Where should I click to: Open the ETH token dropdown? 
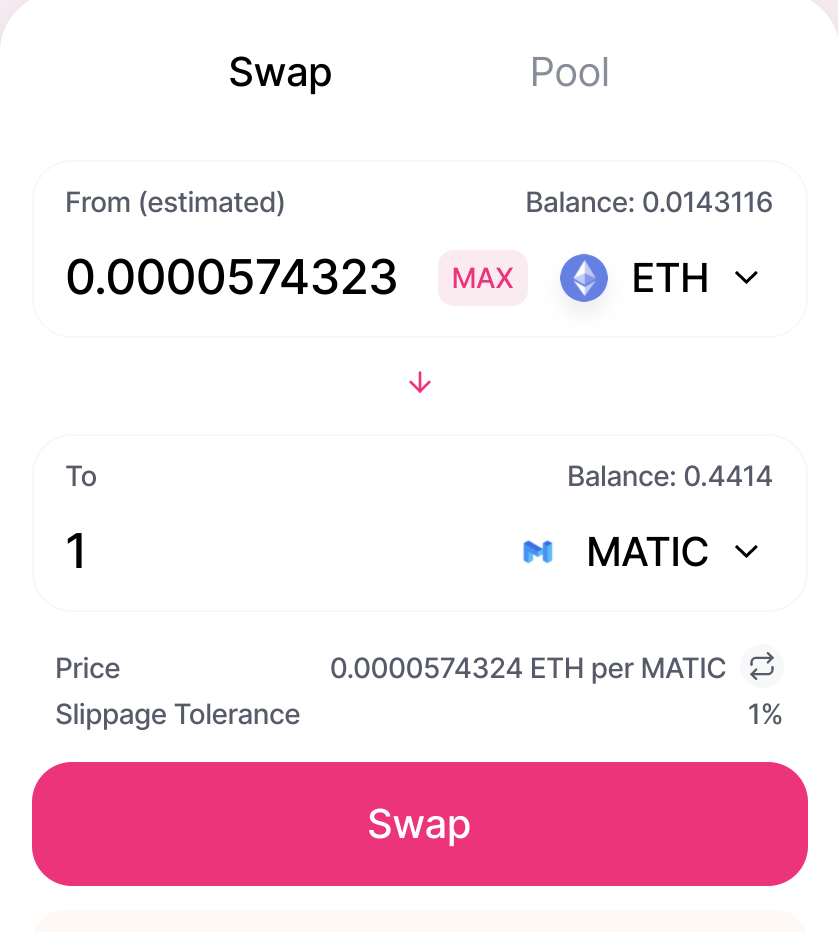tap(662, 278)
